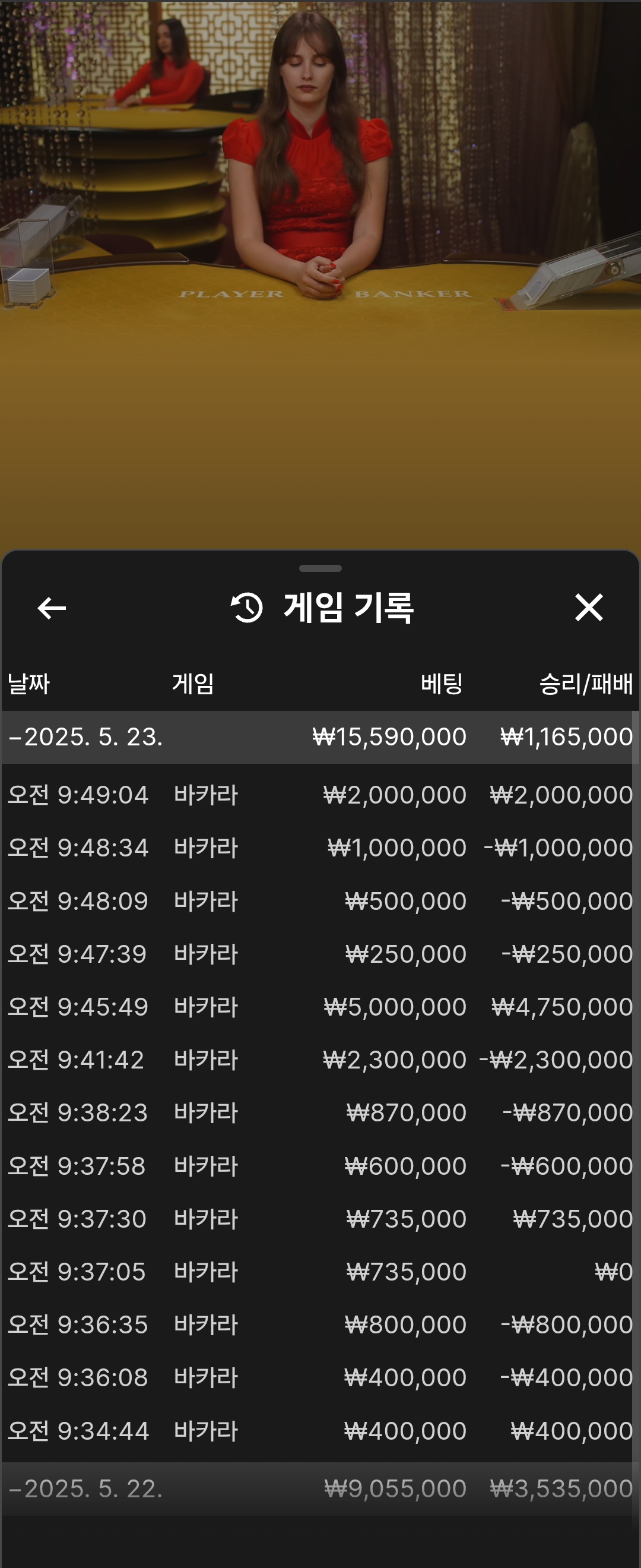The height and width of the screenshot is (1568, 641).
Task: Close the 게임 기록 panel
Action: pos(588,608)
